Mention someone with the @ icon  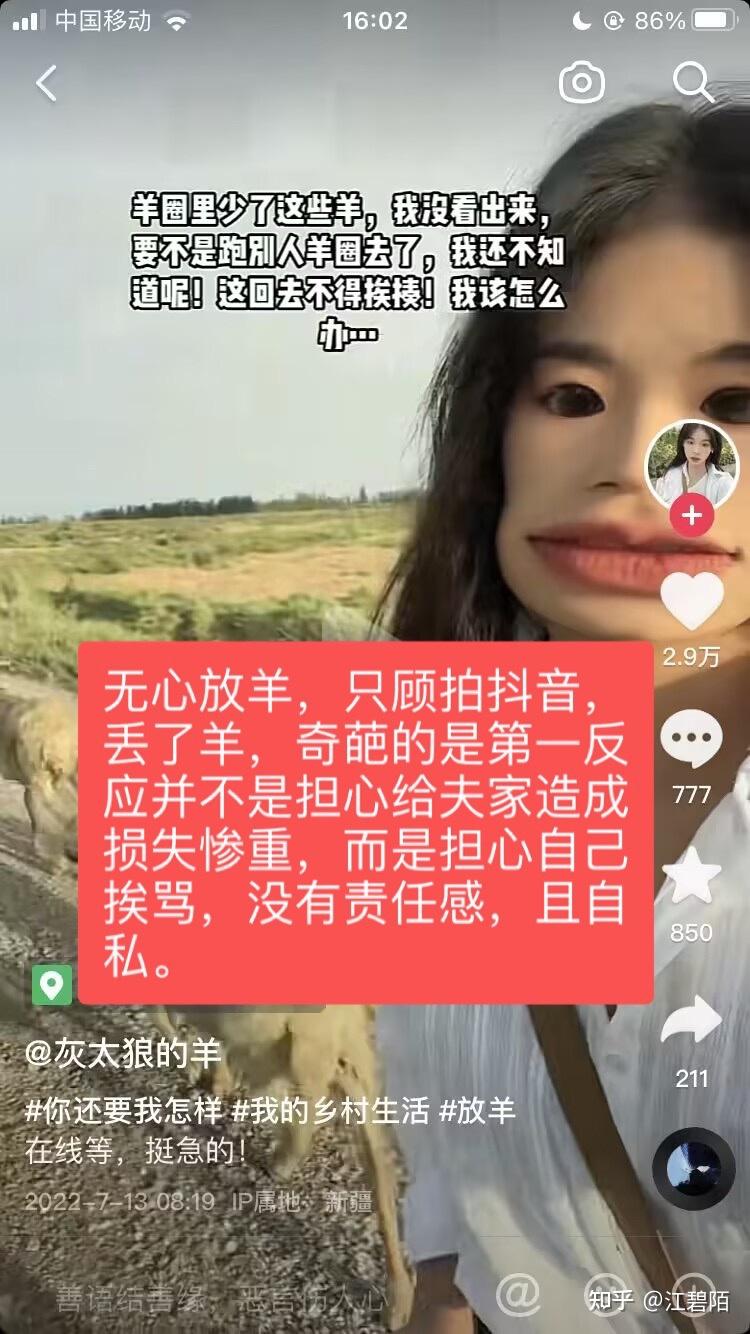[518, 1295]
